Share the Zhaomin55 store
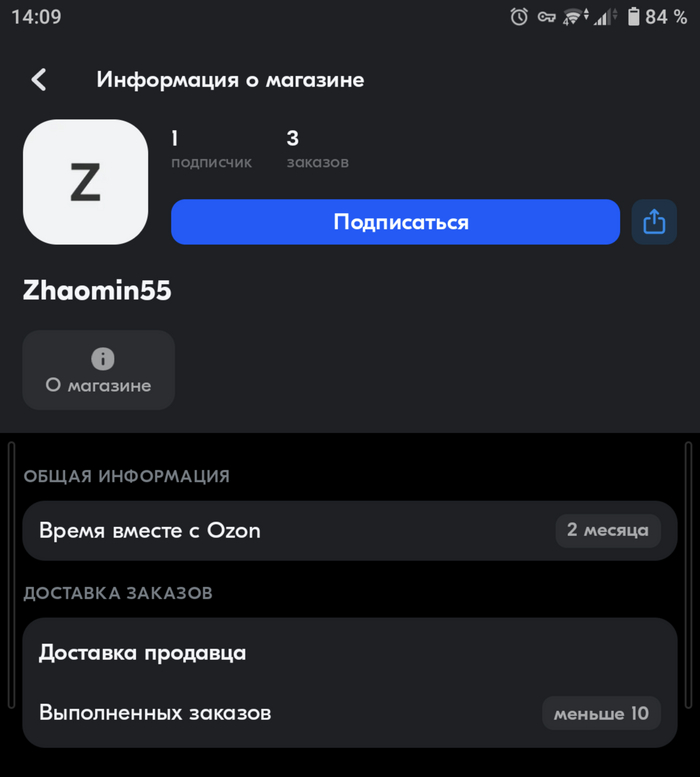The image size is (700, 777). click(654, 222)
